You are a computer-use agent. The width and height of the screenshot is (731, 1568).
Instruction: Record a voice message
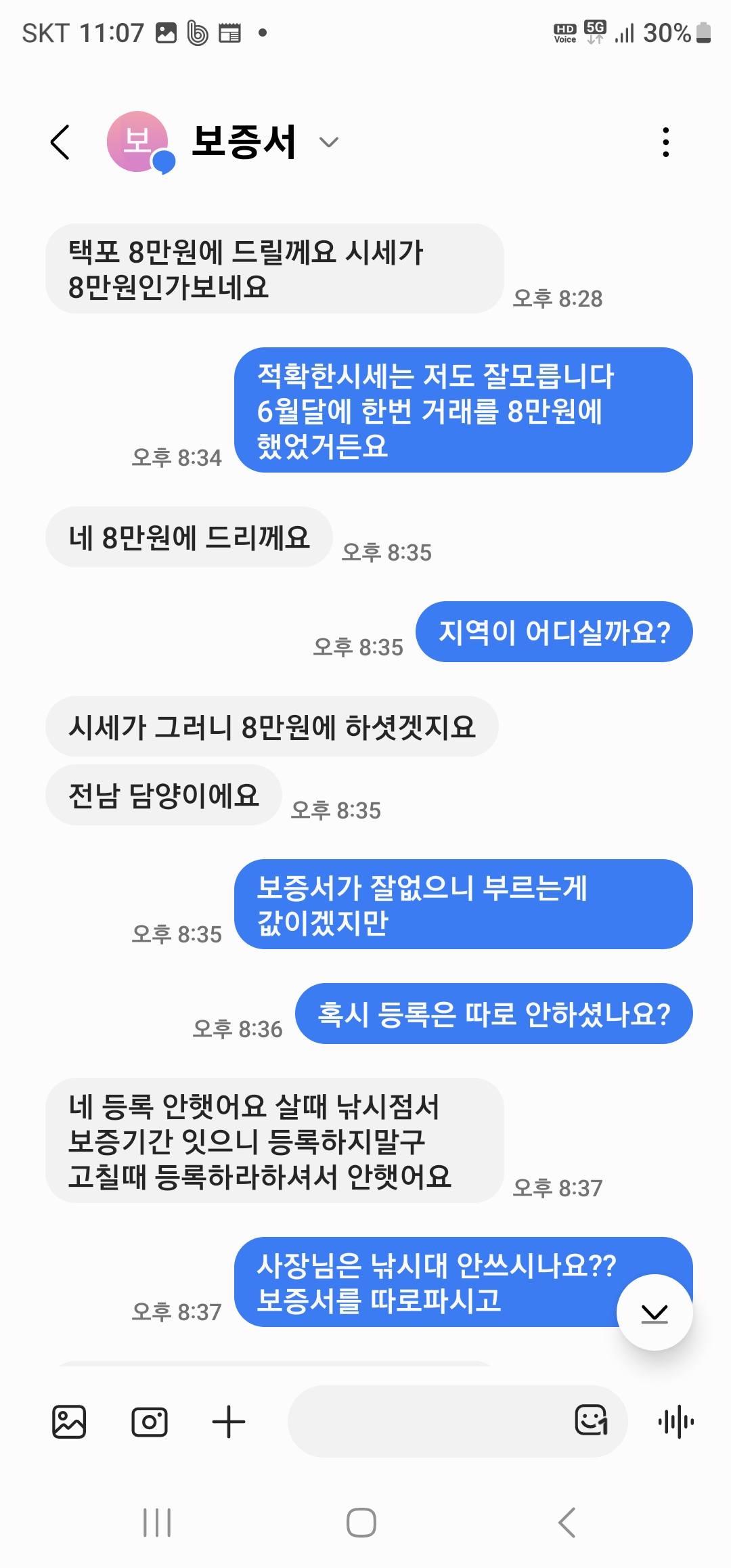coord(676,1421)
